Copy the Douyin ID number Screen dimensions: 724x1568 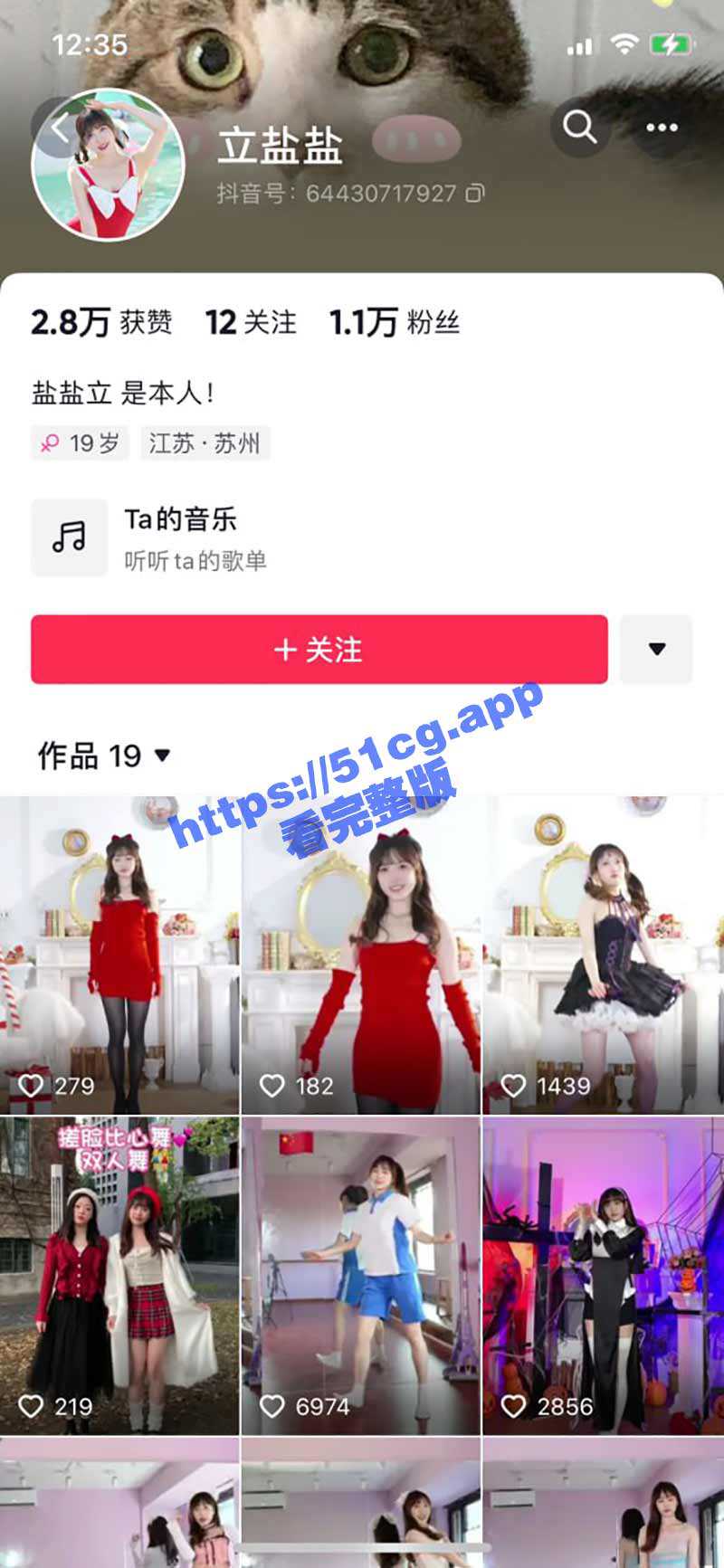[x=475, y=193]
